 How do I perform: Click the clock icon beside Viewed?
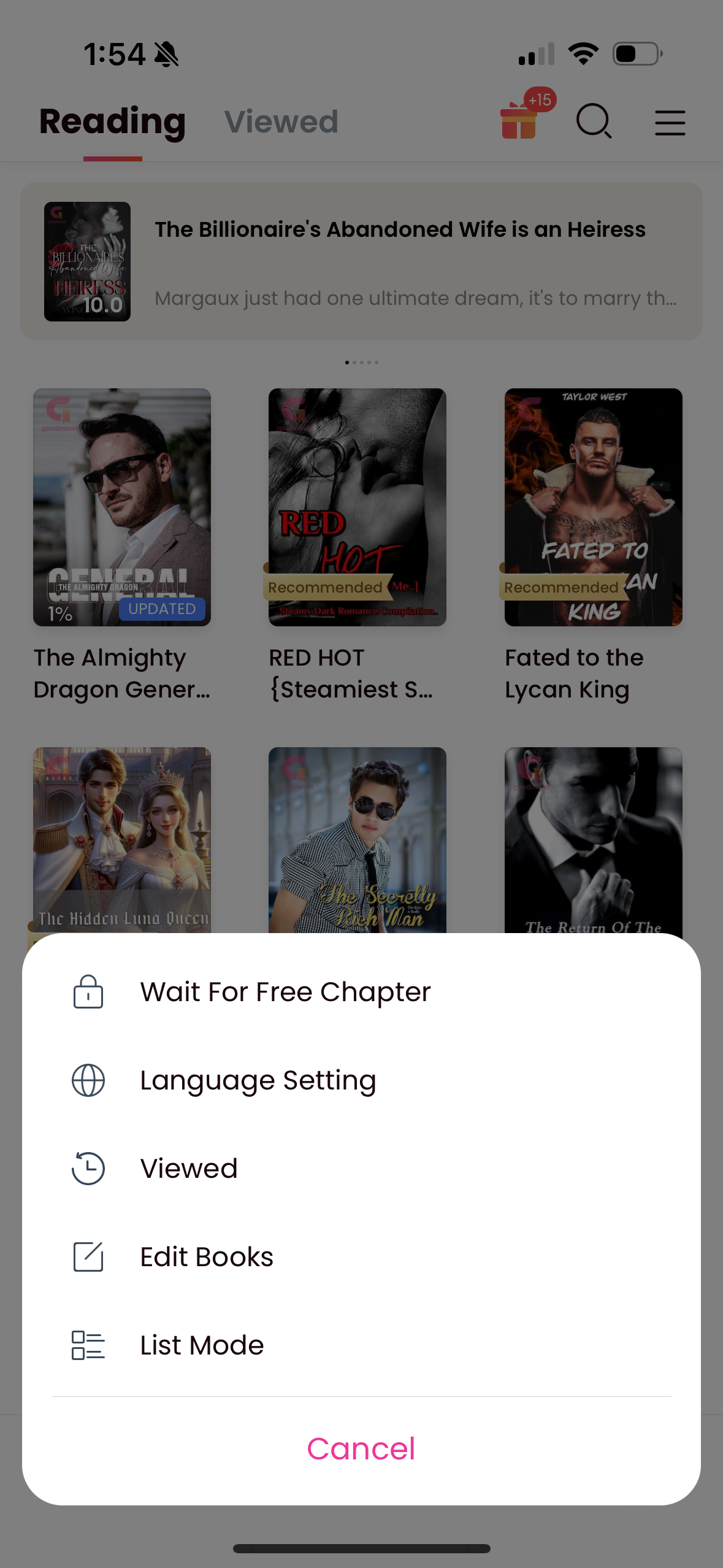[x=88, y=1167]
